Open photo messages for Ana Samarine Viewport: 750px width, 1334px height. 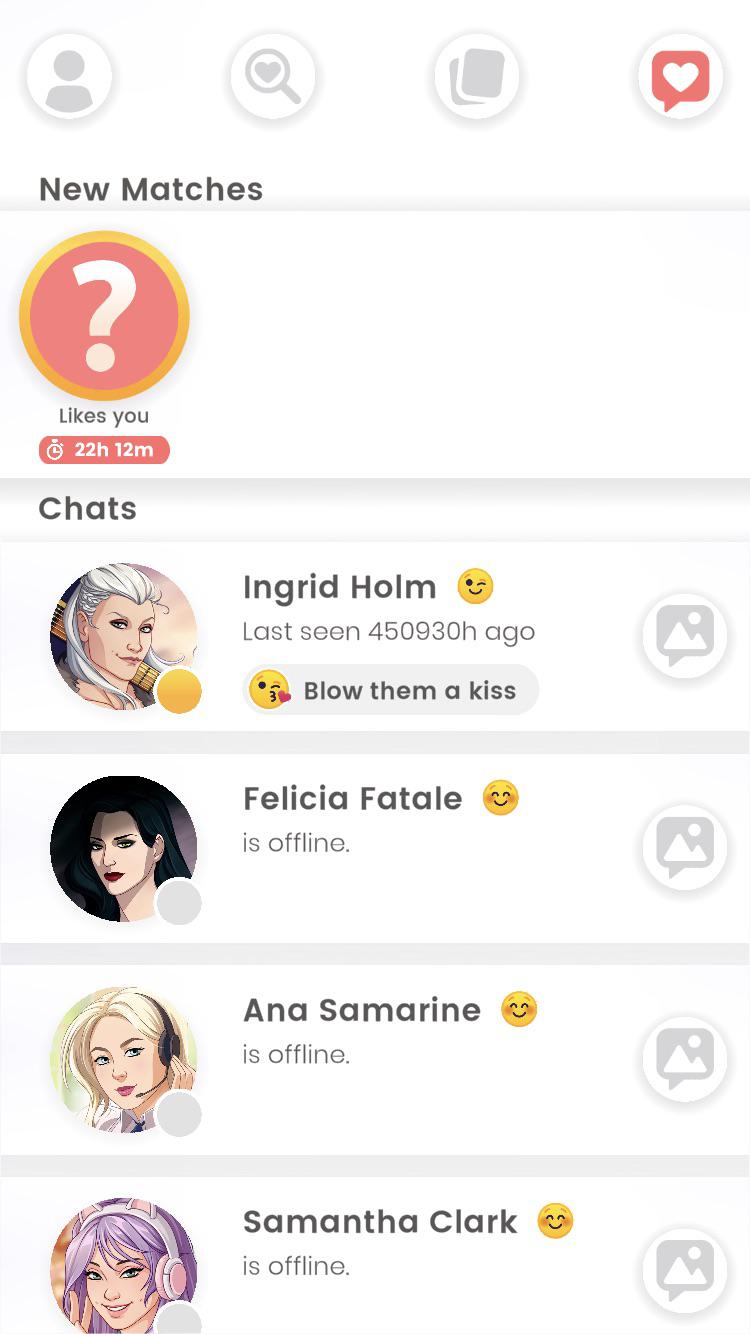684,1059
